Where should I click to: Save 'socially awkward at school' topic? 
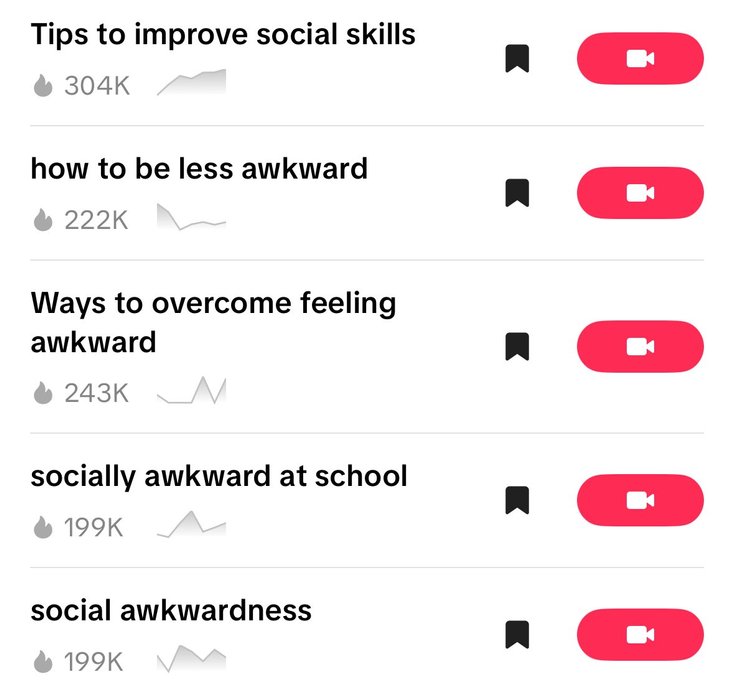516,499
